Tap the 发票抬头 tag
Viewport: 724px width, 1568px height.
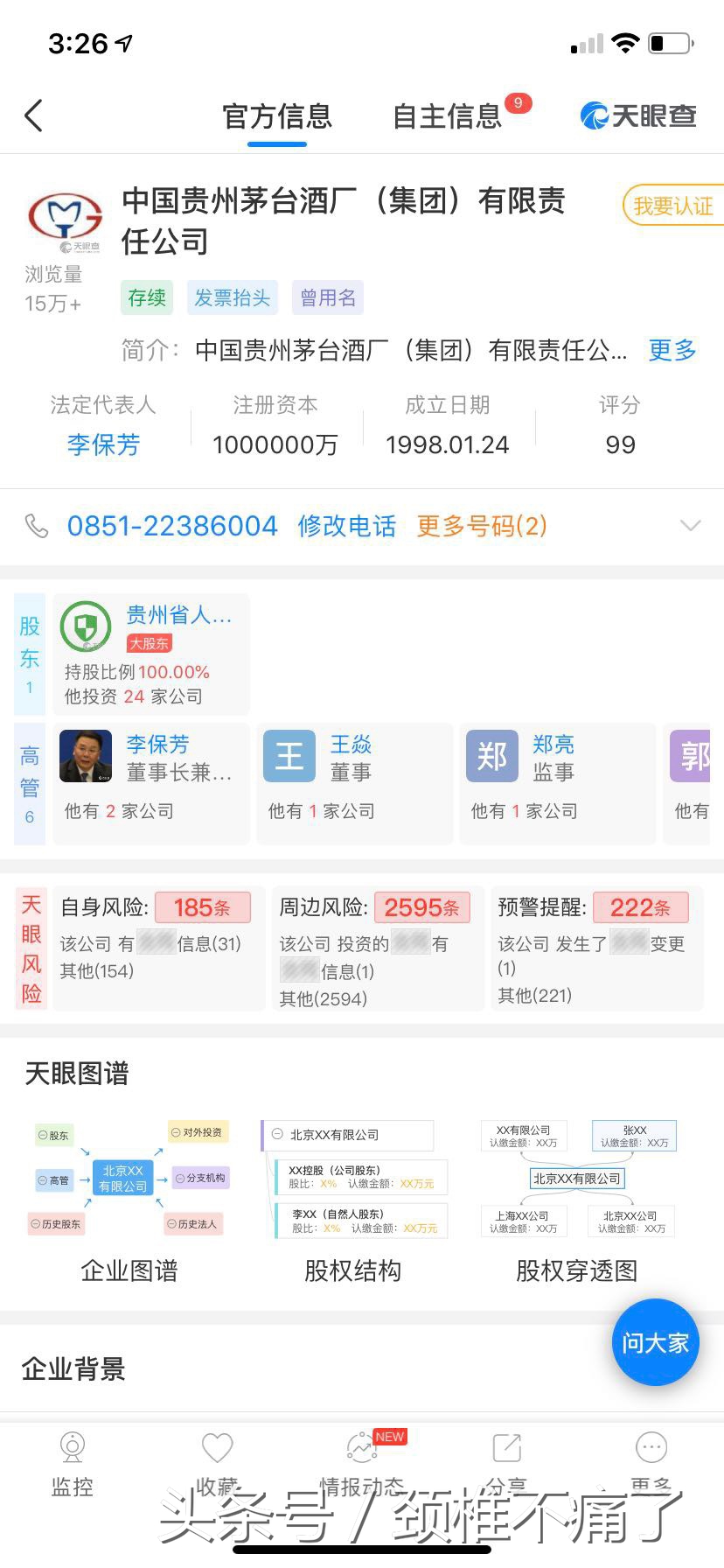pos(232,297)
